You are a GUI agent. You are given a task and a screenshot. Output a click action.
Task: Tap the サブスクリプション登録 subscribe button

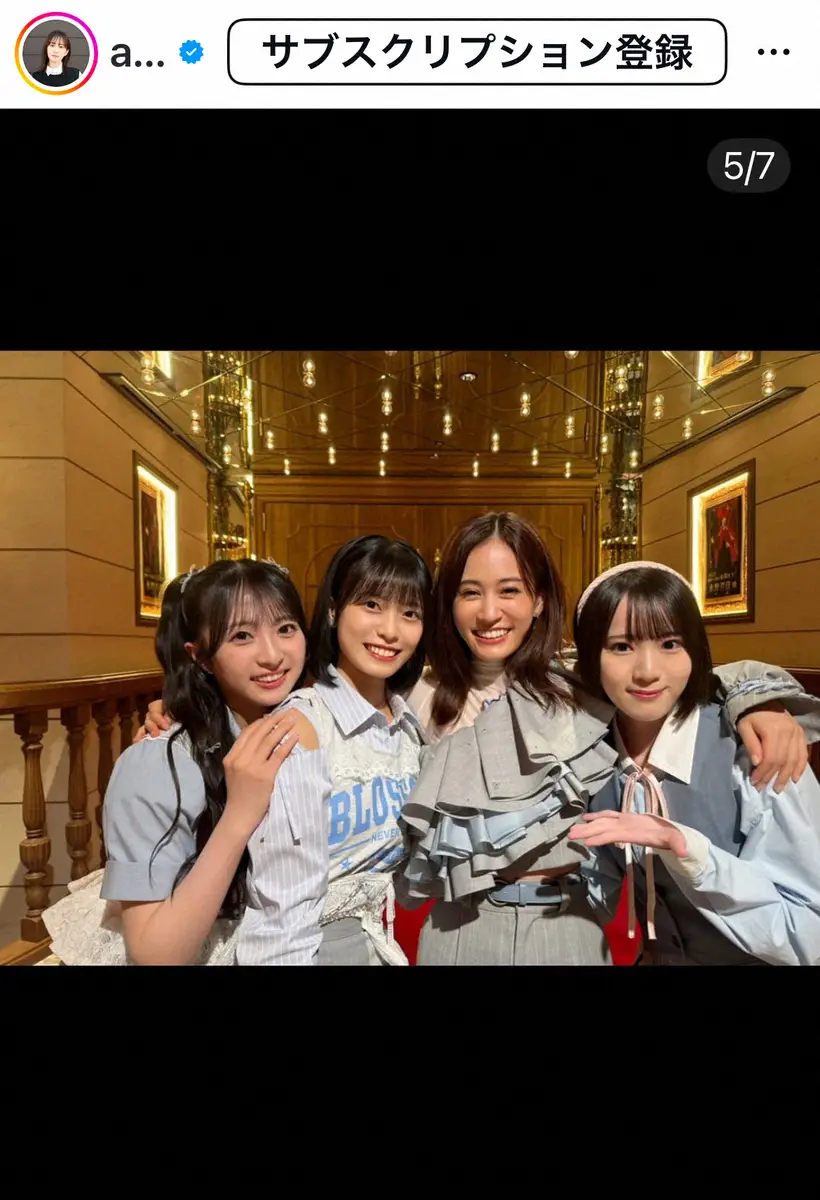477,52
